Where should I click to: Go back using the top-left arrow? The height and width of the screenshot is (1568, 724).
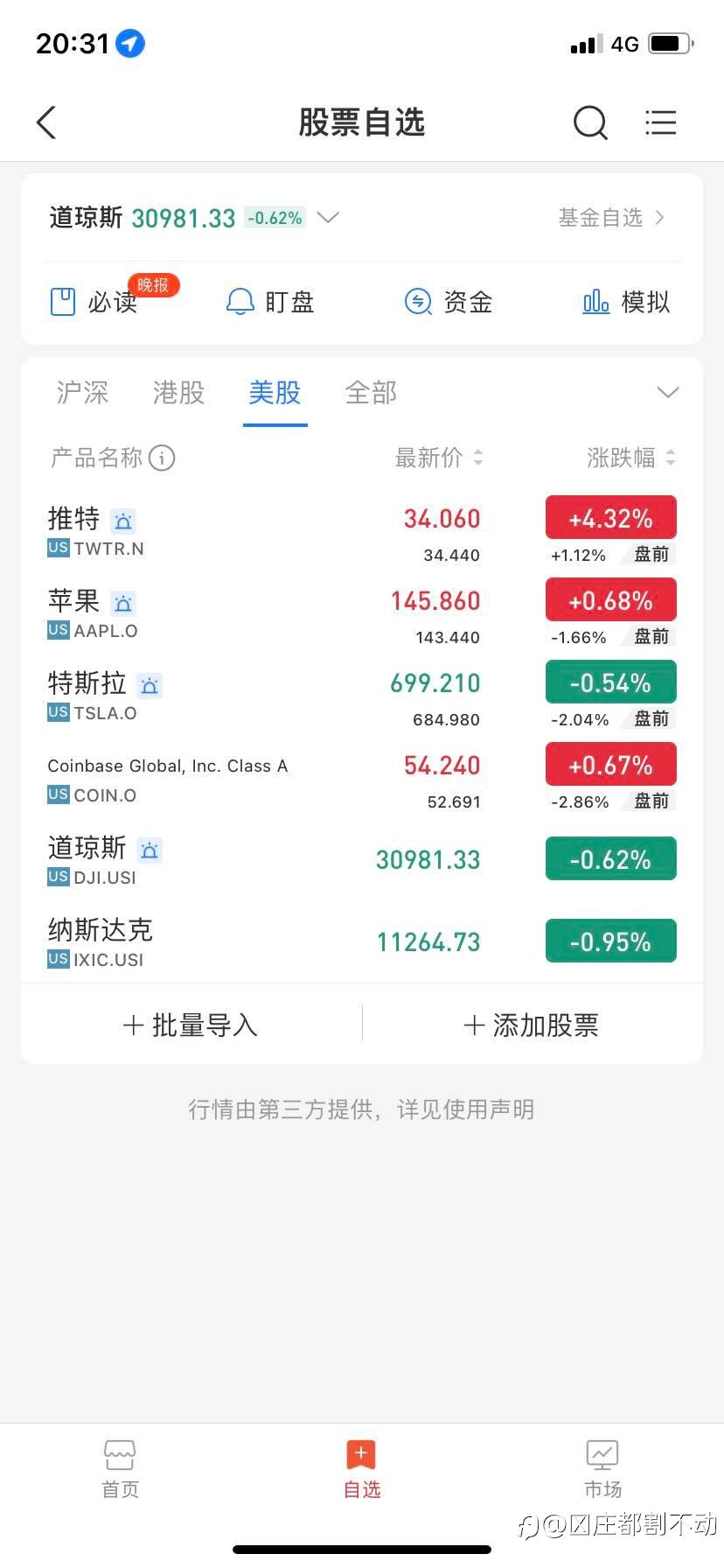click(46, 122)
